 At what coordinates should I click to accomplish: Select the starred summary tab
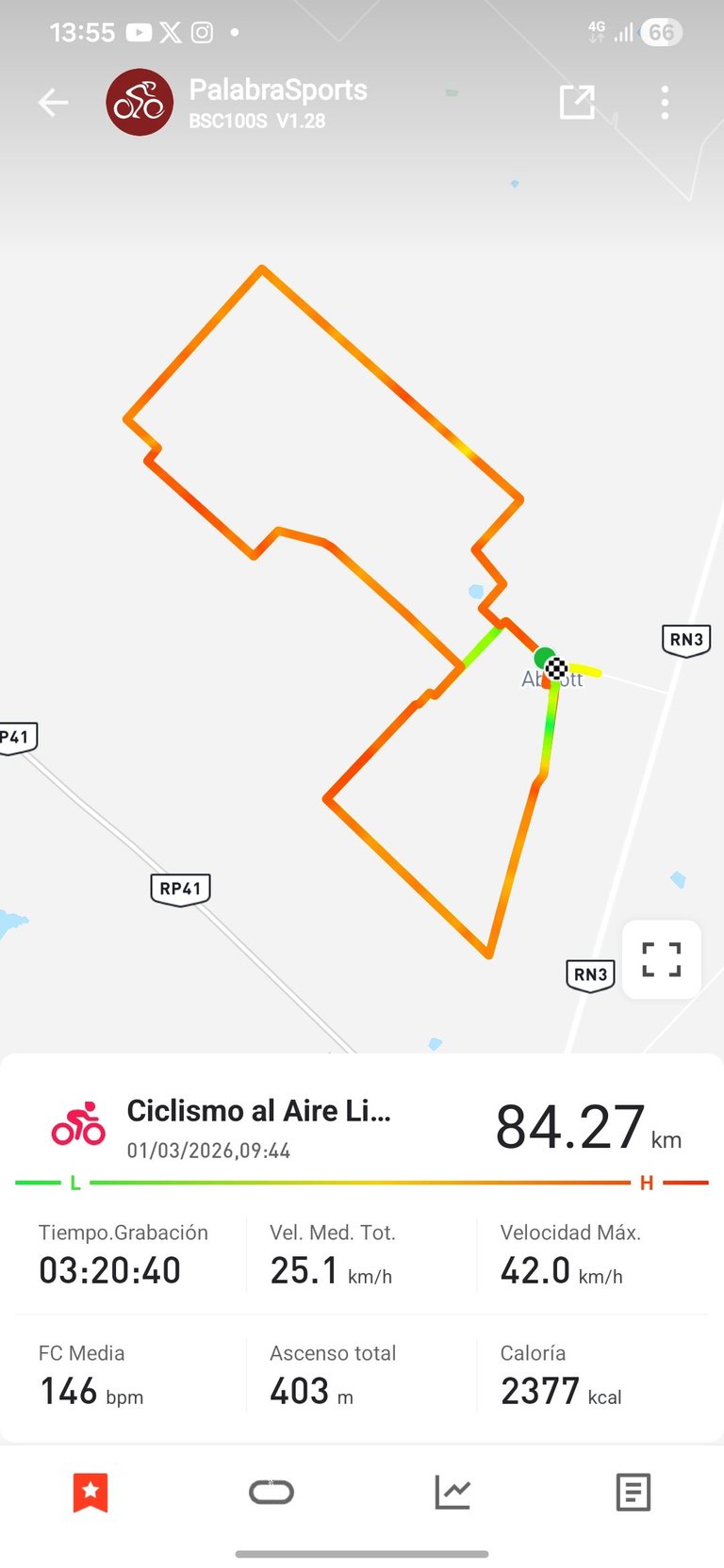tap(90, 1493)
